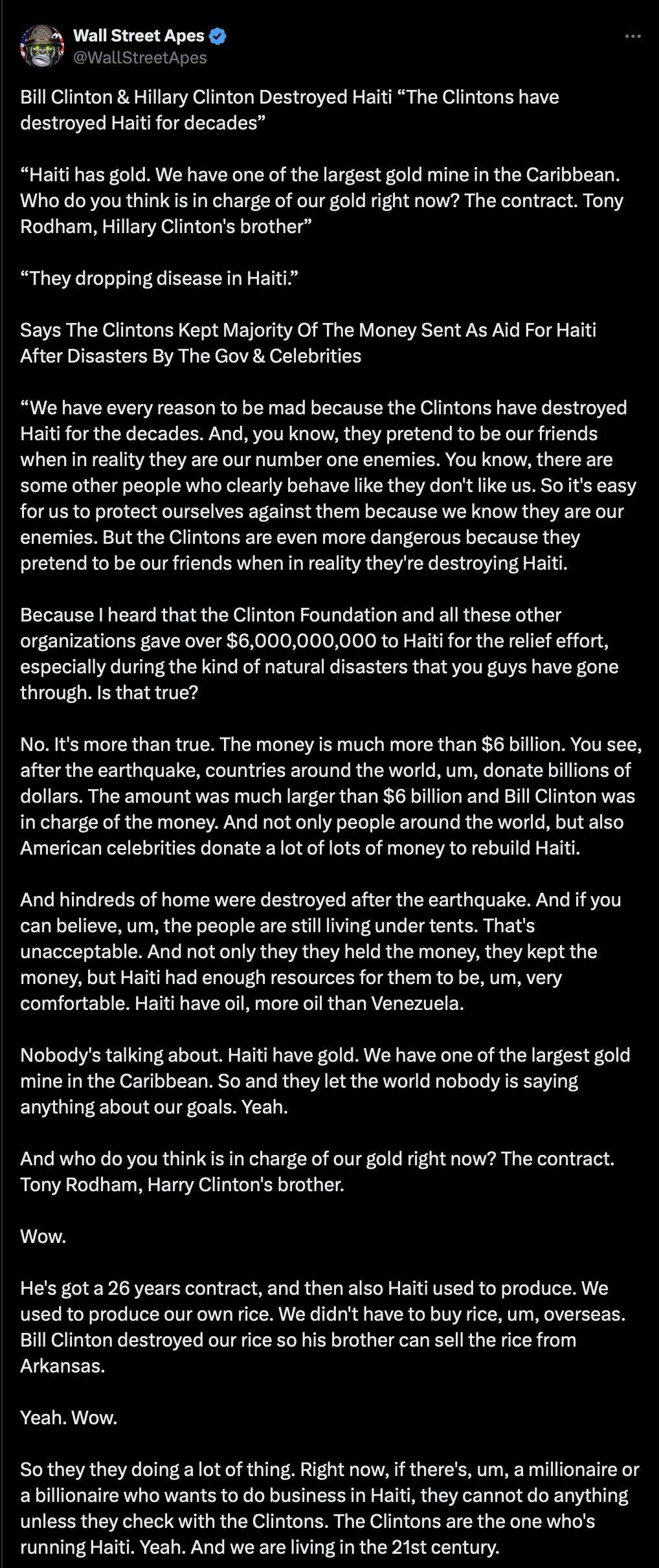Open the post's three-dot overflow menu

click(632, 36)
